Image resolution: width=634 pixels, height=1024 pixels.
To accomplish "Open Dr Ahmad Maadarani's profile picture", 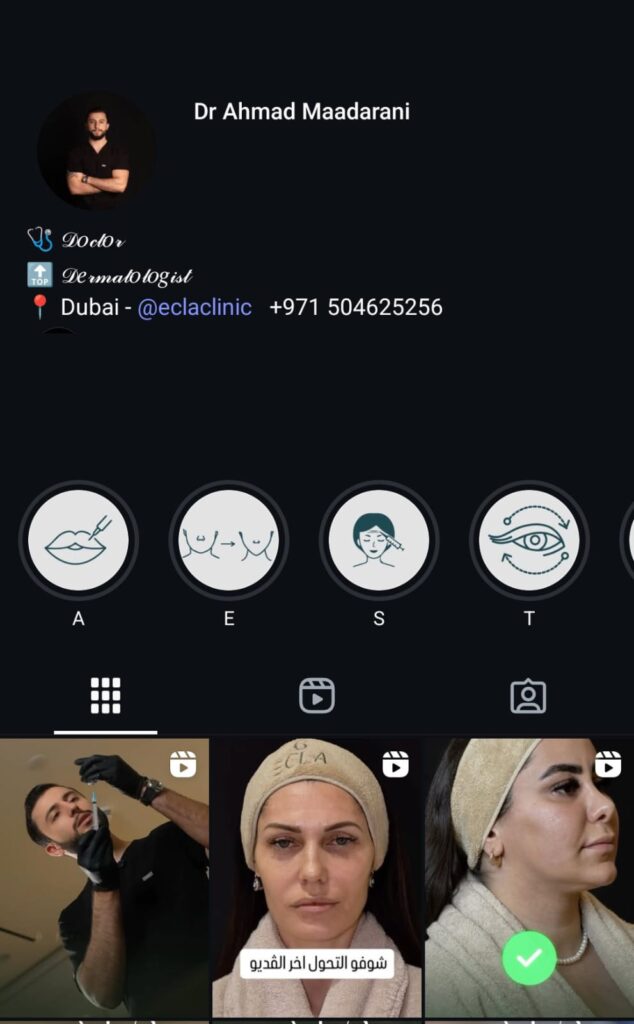I will click(x=97, y=152).
